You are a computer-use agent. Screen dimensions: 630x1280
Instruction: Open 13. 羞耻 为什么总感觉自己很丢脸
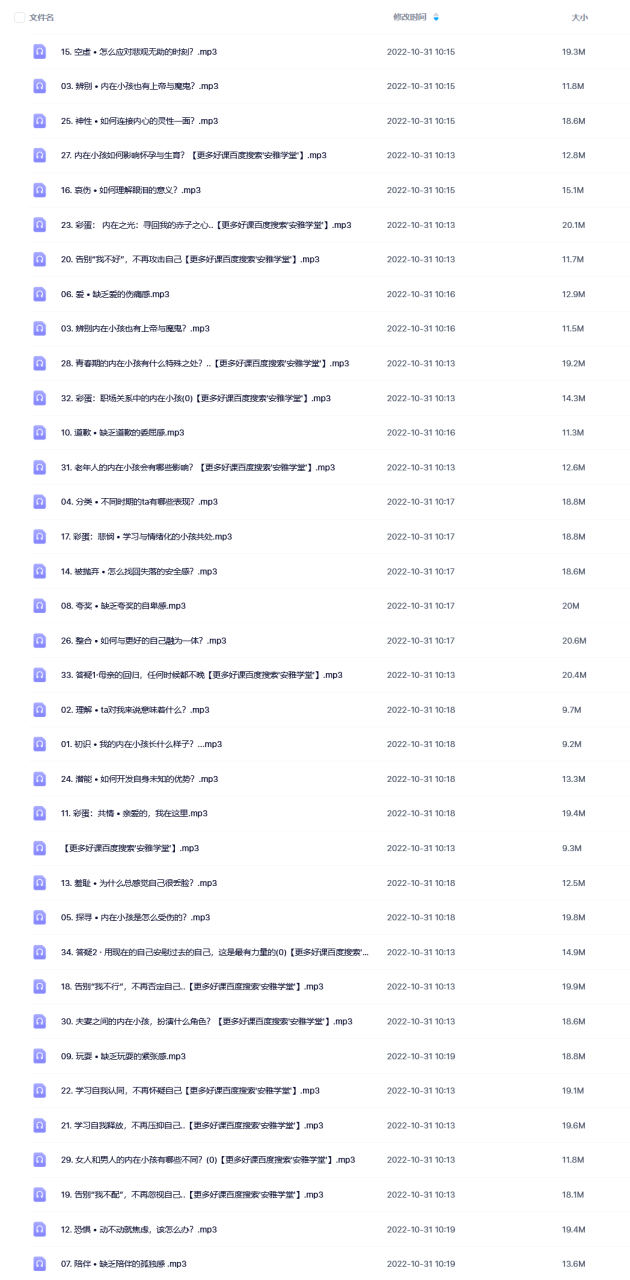(139, 883)
